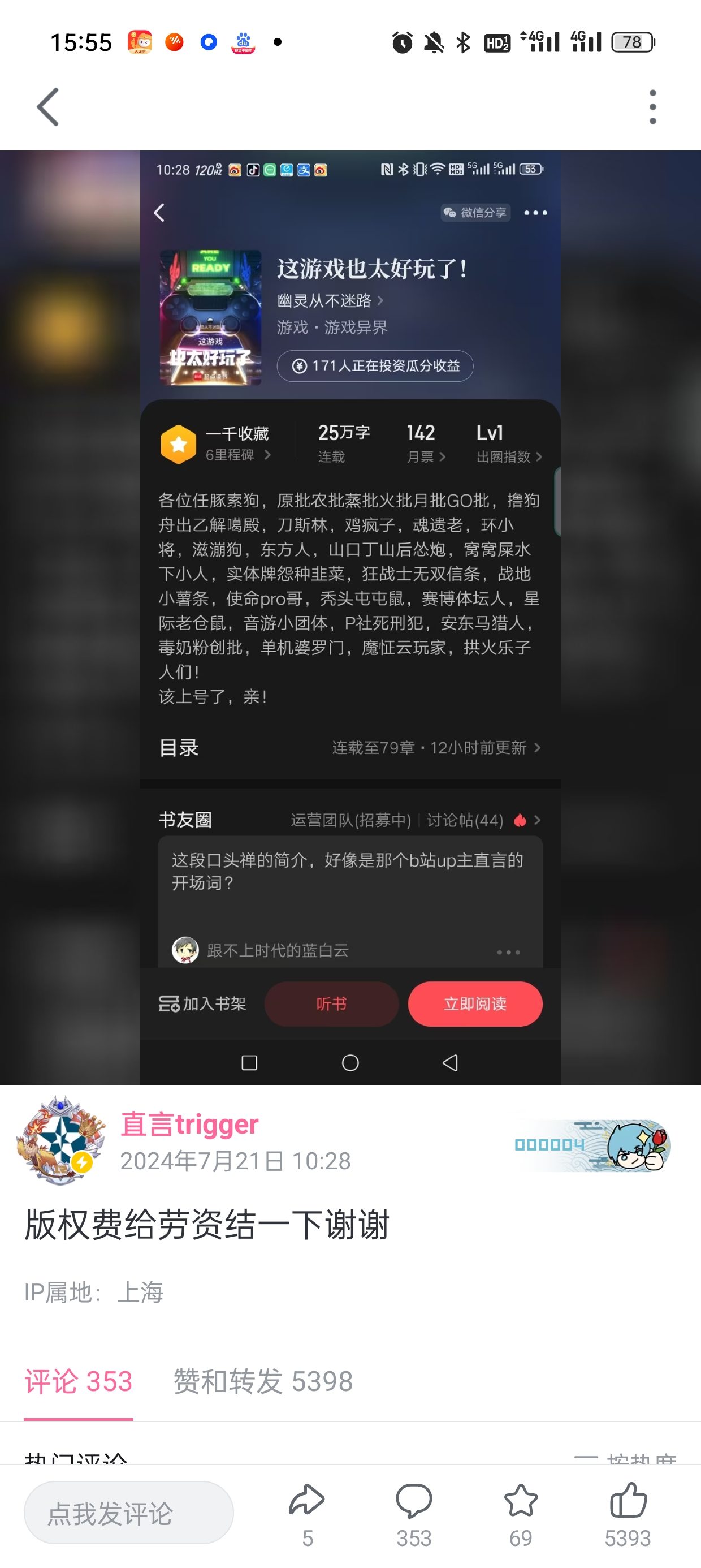Switch to the 赞和转发 5398 tab
This screenshot has width=701, height=1568.
[x=263, y=1381]
